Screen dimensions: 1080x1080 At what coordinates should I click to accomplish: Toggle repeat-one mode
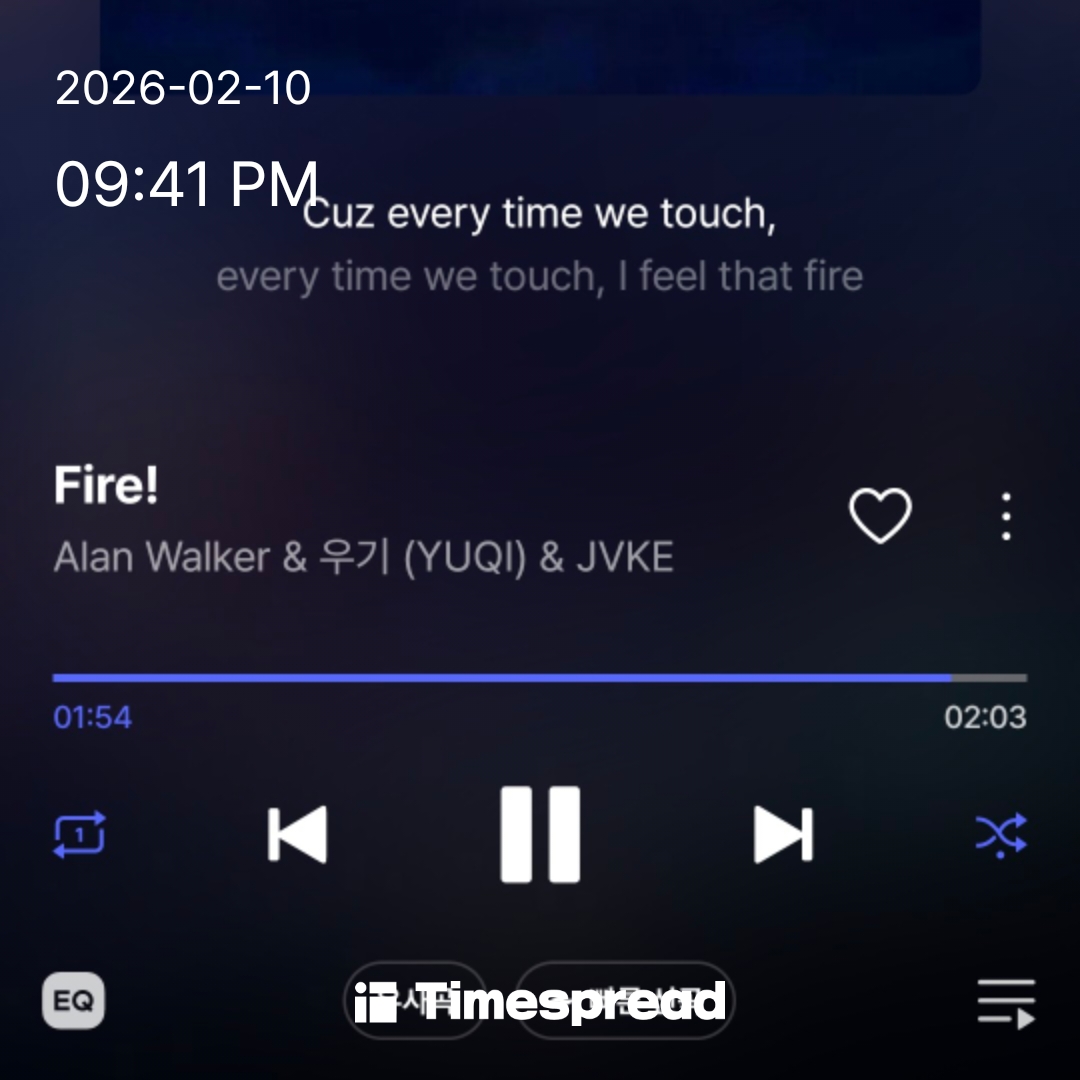point(79,834)
